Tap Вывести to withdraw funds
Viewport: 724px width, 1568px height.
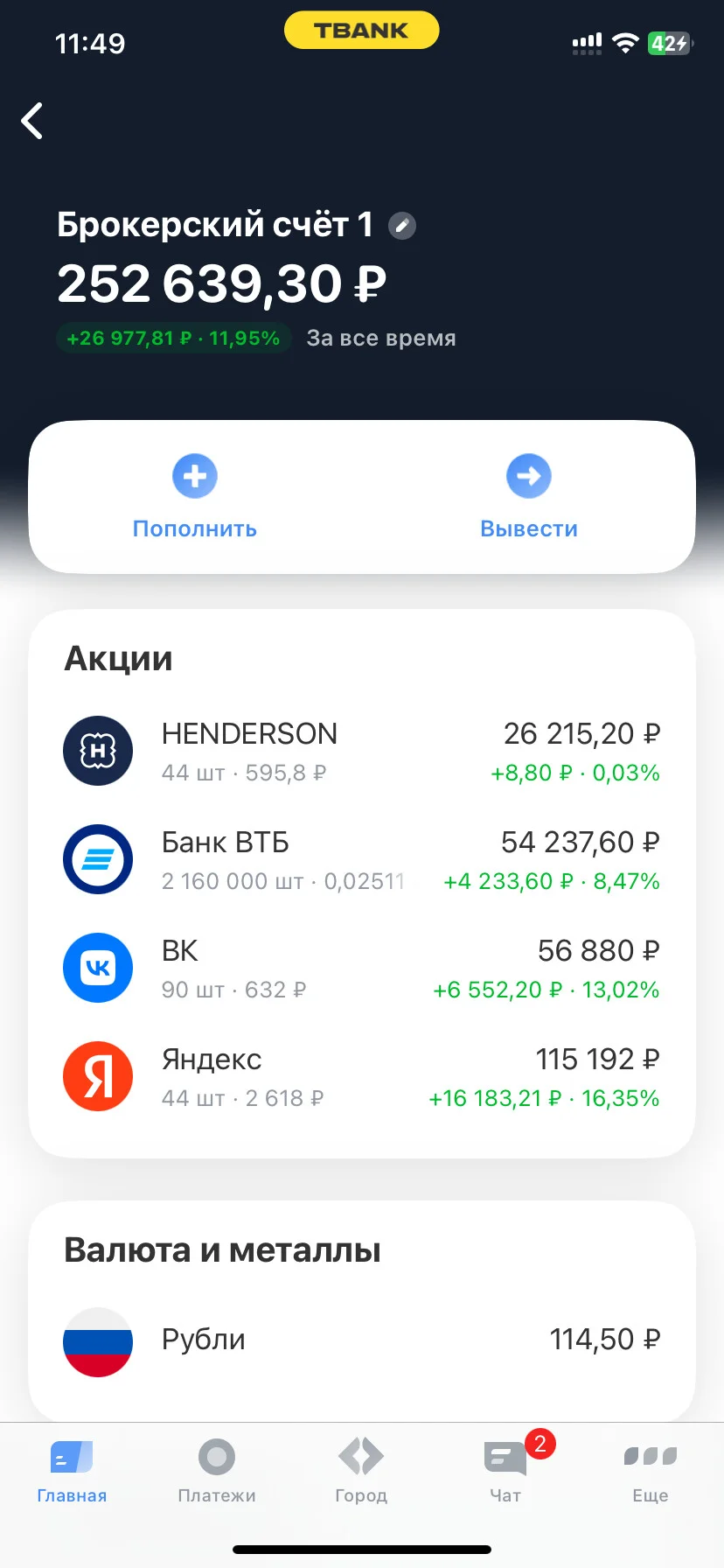click(x=529, y=498)
